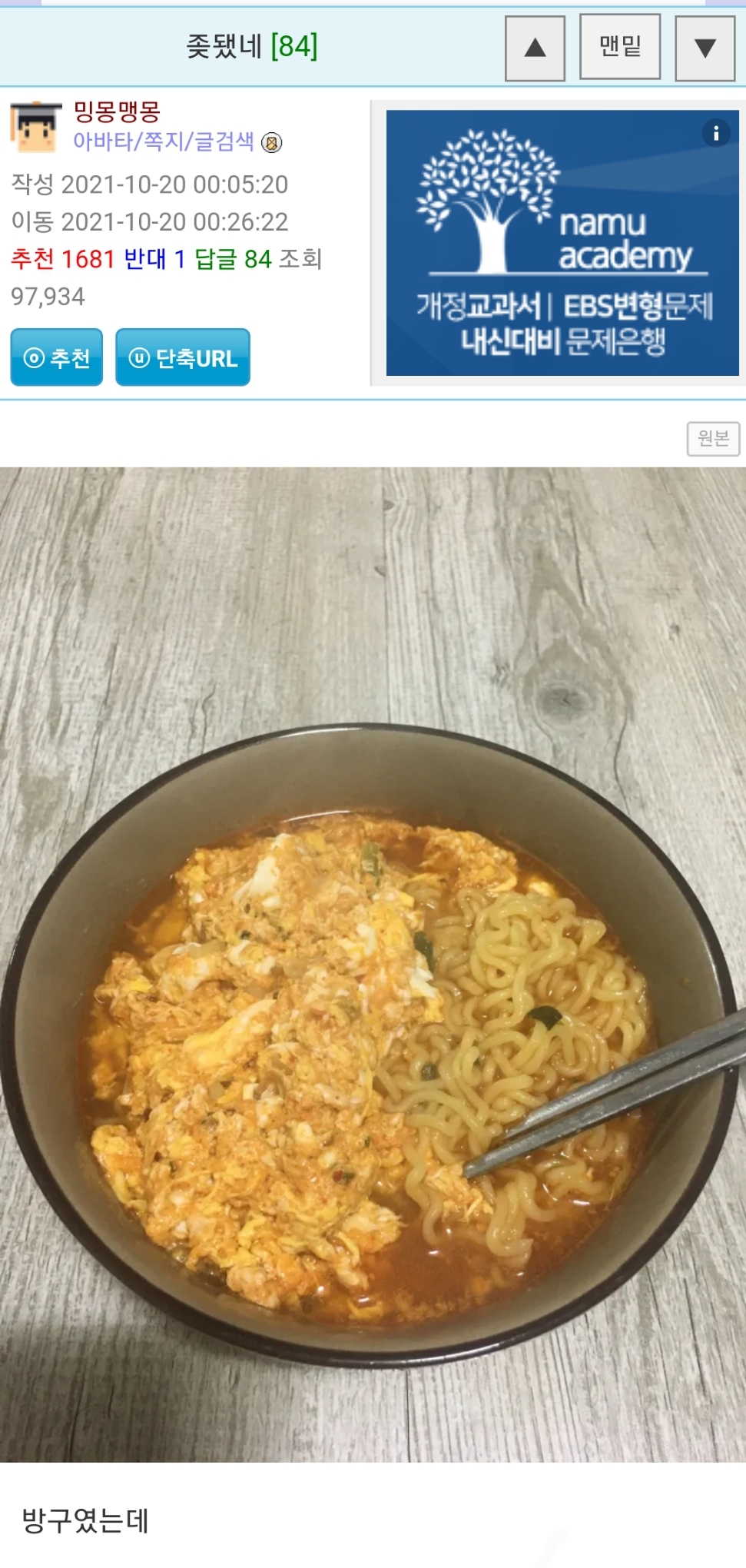Recommend this post with 추천 button
This screenshot has width=746, height=1568.
click(x=57, y=357)
